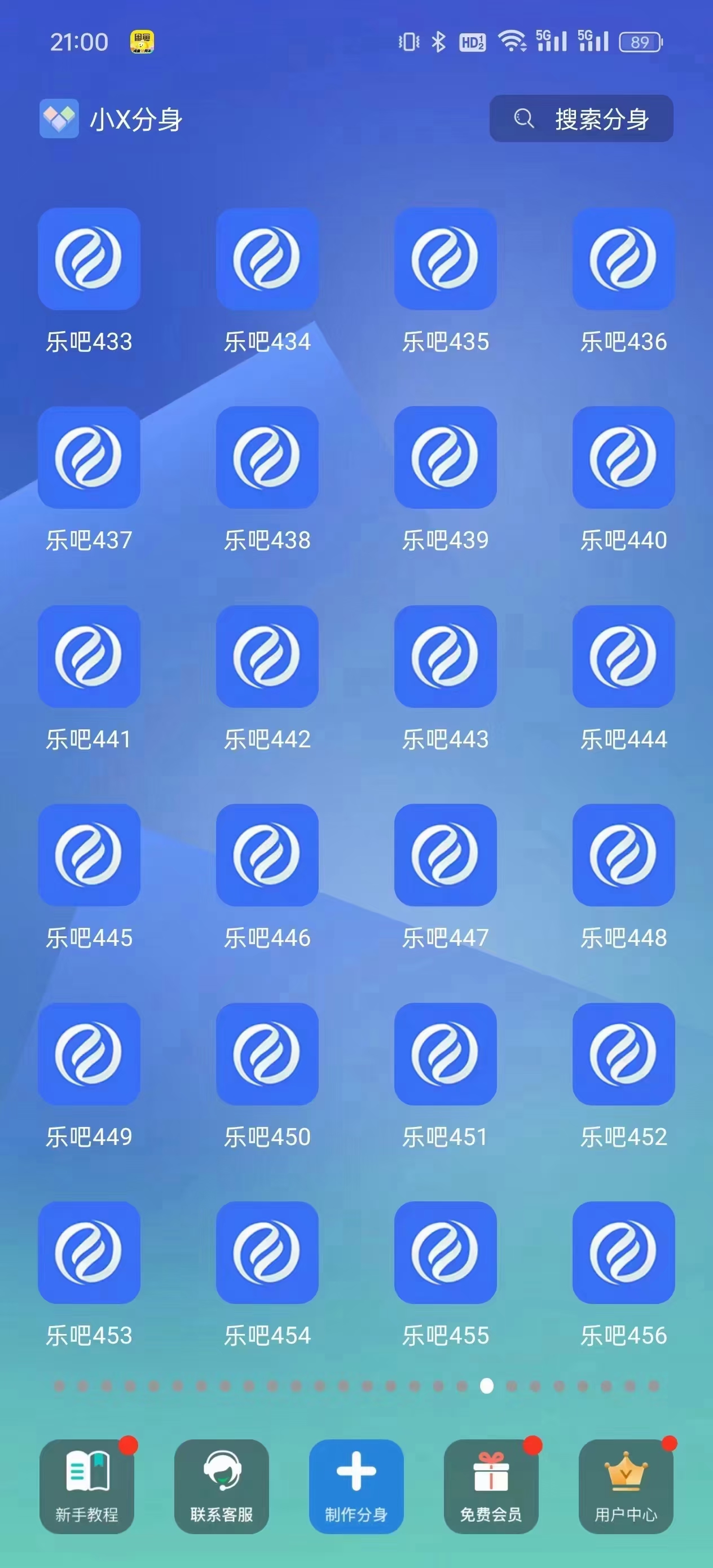Viewport: 713px width, 1568px height.
Task: Open the 乐吧447 clone
Action: (445, 855)
